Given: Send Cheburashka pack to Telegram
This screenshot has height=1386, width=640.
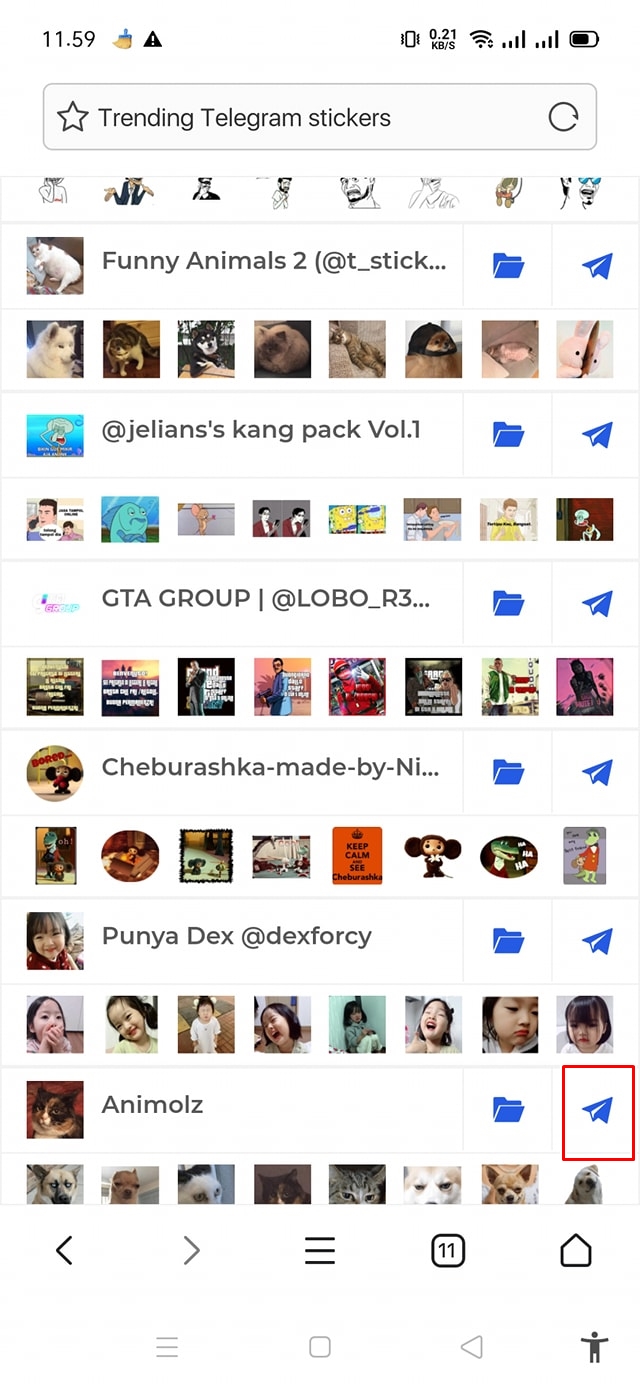Looking at the screenshot, I should (596, 772).
